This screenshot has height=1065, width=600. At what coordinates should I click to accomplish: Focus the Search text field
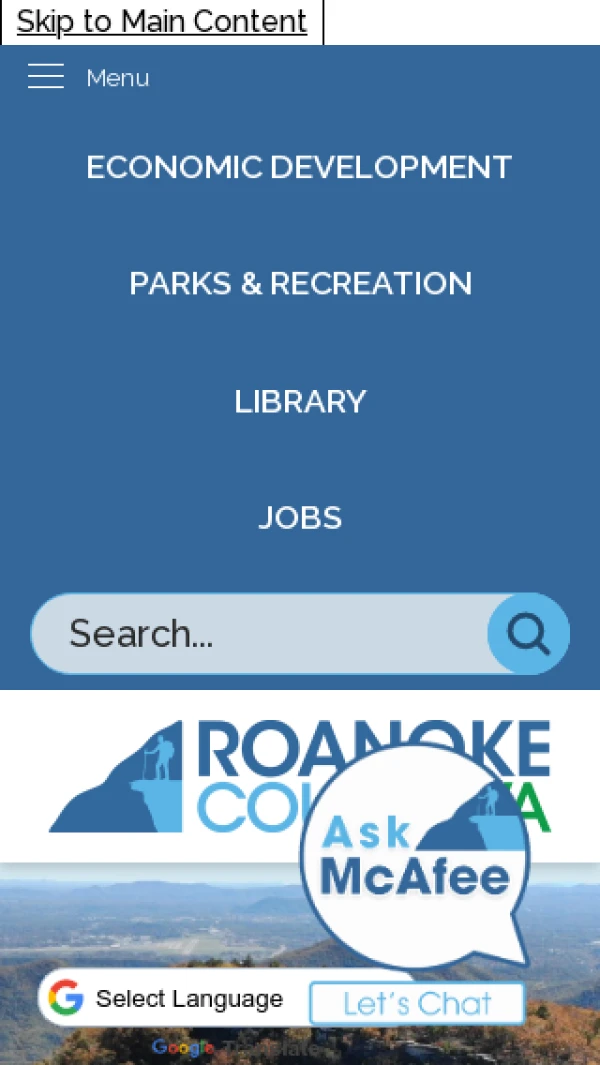[260, 633]
